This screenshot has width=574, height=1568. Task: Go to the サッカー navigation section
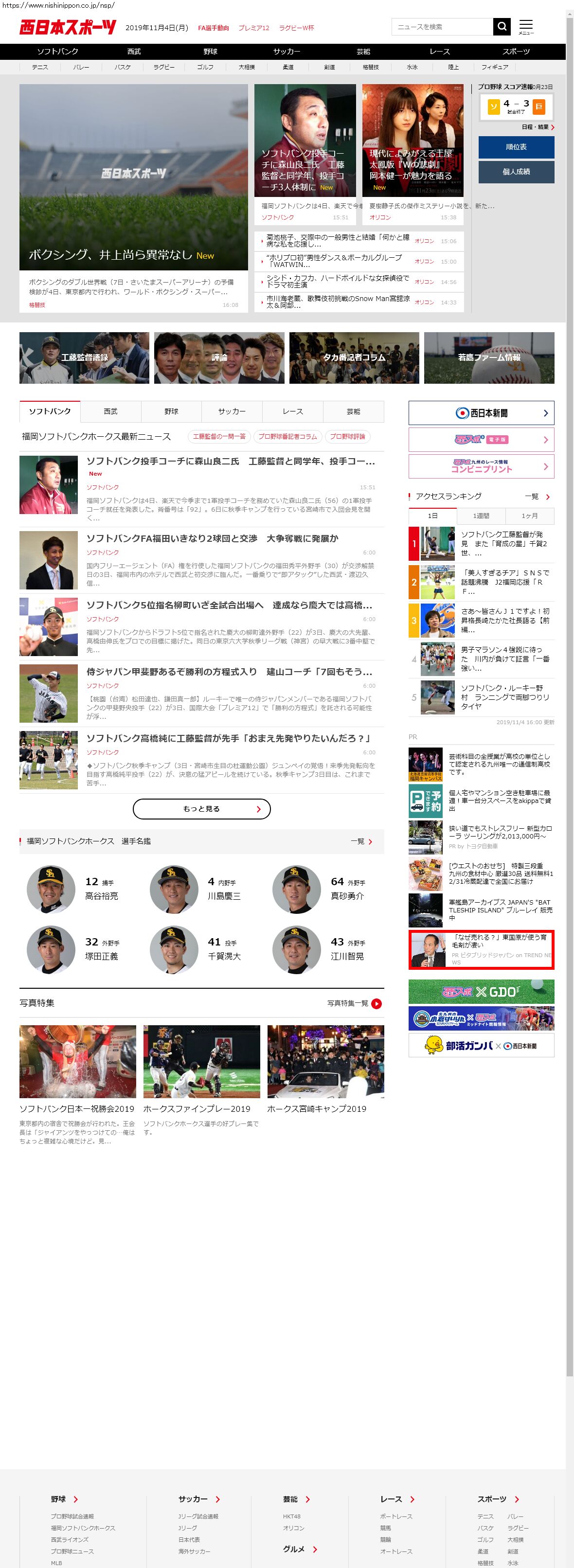pos(287,52)
